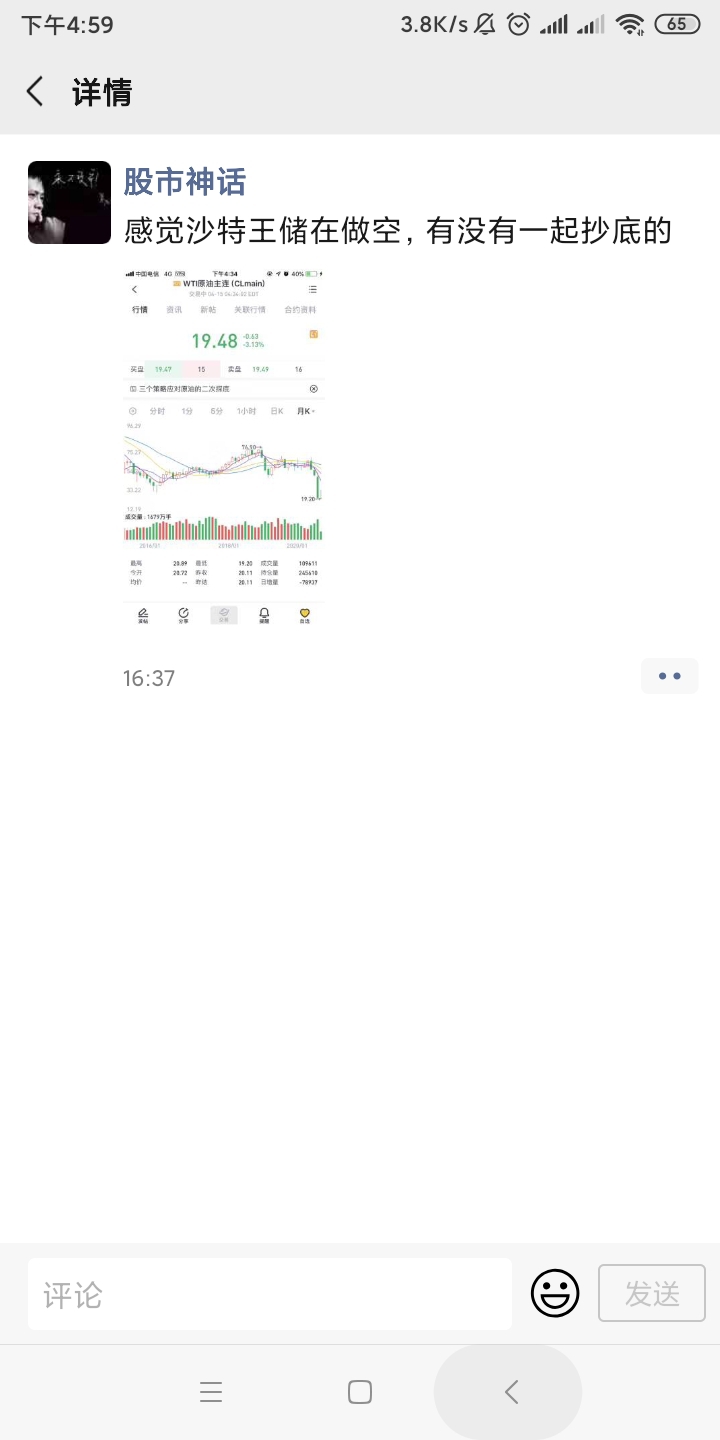Viewport: 720px width, 1440px height.
Task: Focus the 评论 comment field
Action: click(270, 1295)
